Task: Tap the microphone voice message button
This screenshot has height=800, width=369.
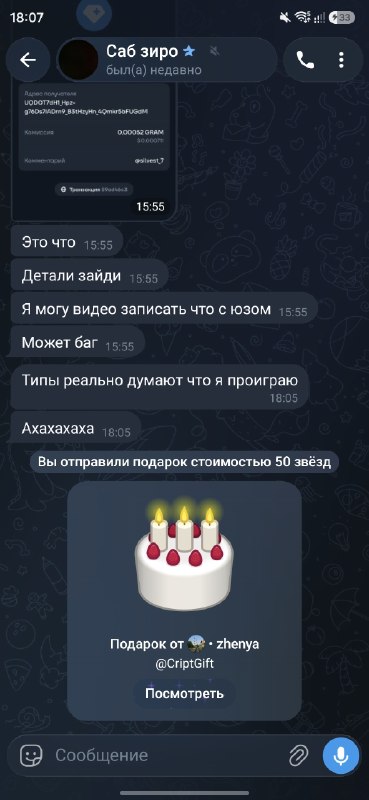Action: click(x=341, y=756)
